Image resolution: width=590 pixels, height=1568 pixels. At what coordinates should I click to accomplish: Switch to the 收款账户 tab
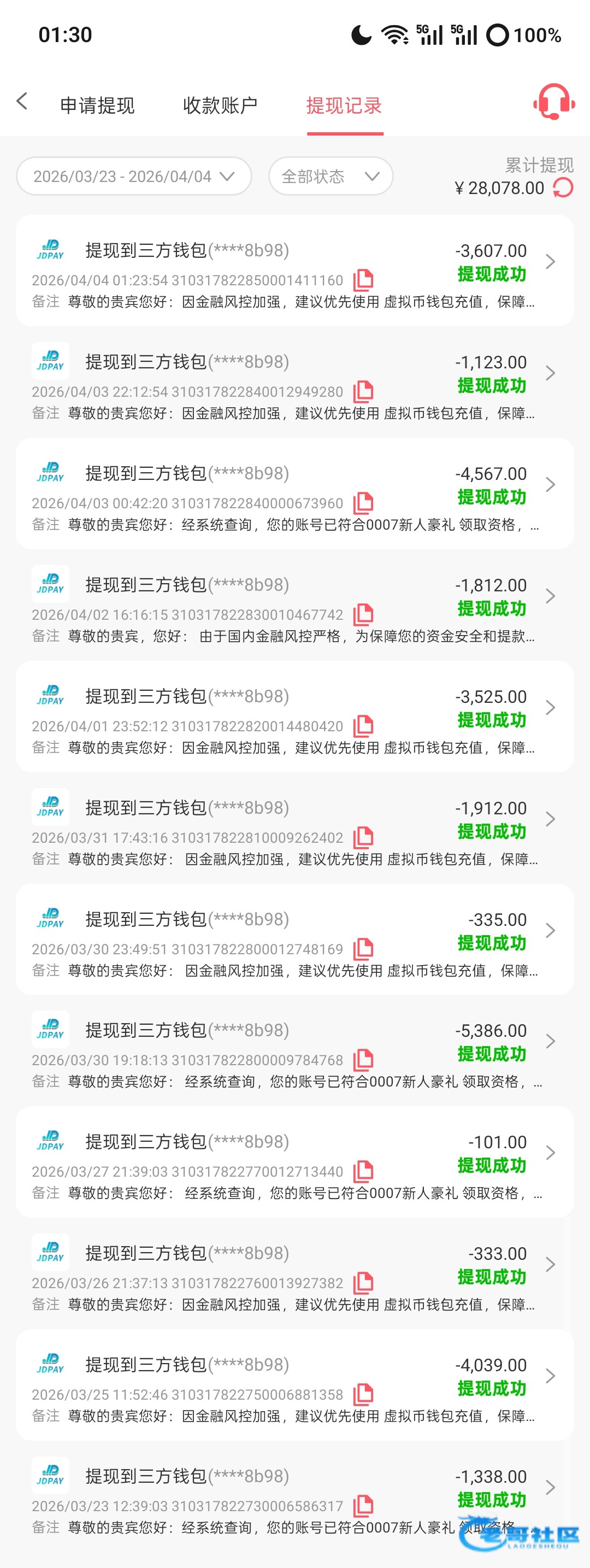pos(220,105)
